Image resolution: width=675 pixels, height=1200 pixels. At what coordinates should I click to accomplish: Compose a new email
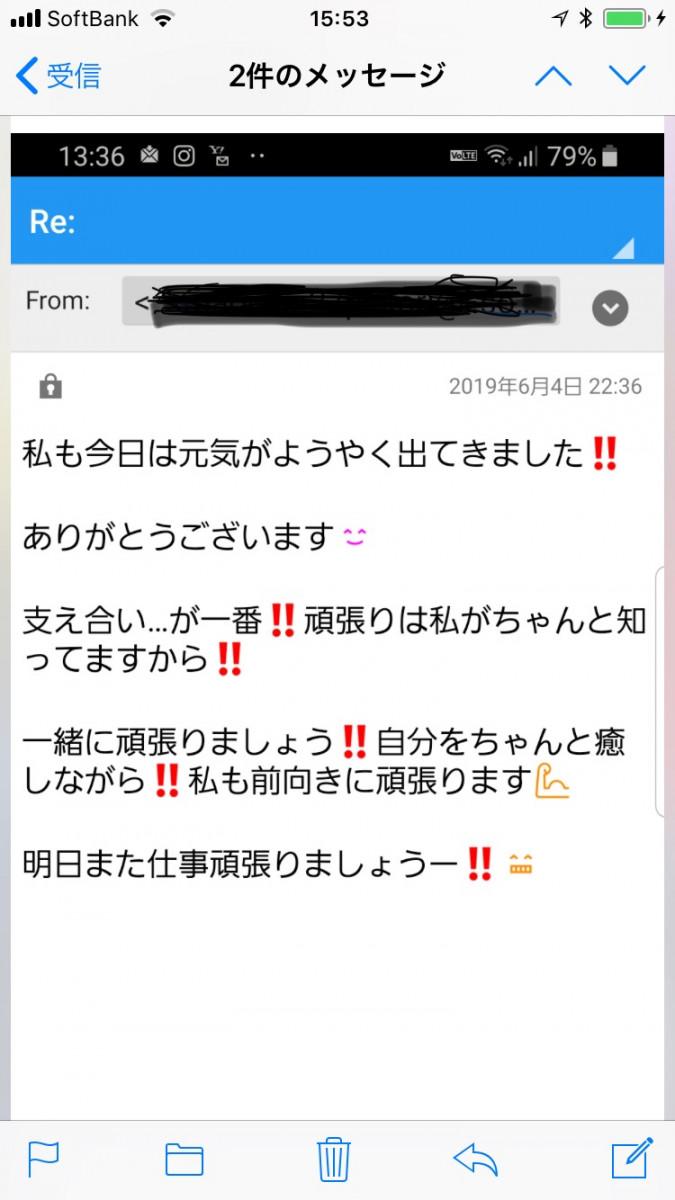(x=630, y=1158)
